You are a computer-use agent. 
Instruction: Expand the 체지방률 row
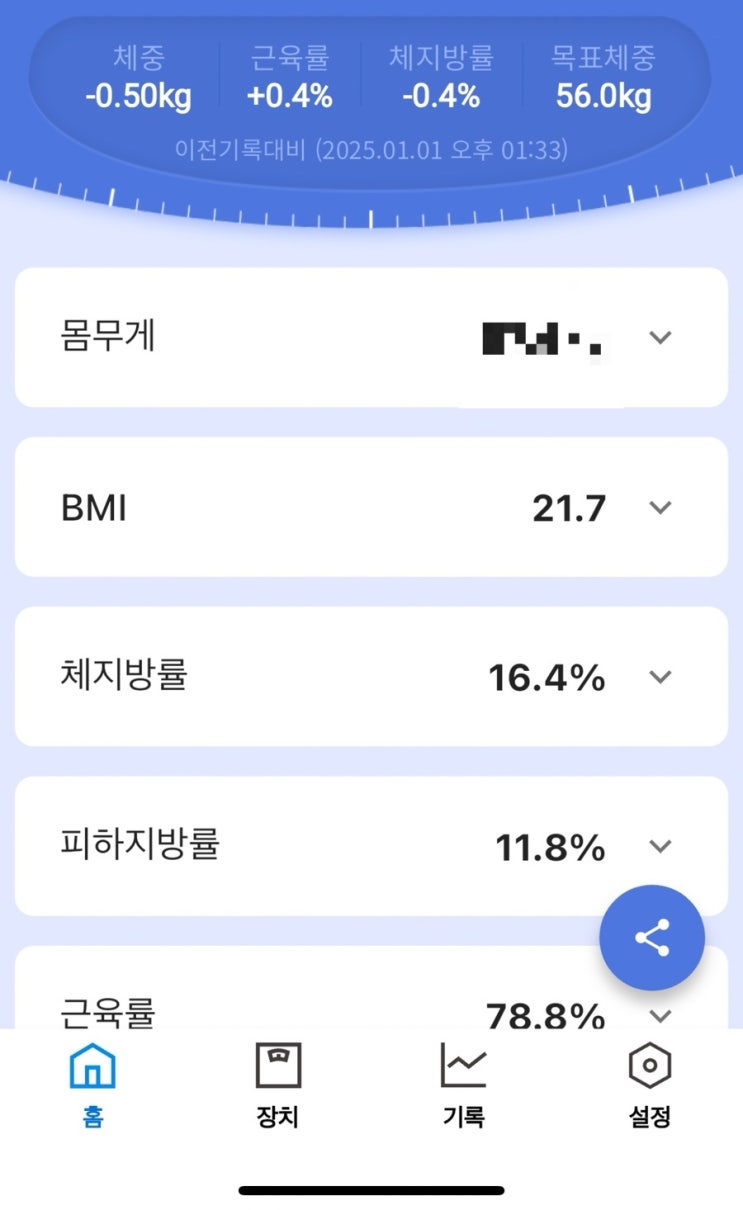(659, 677)
